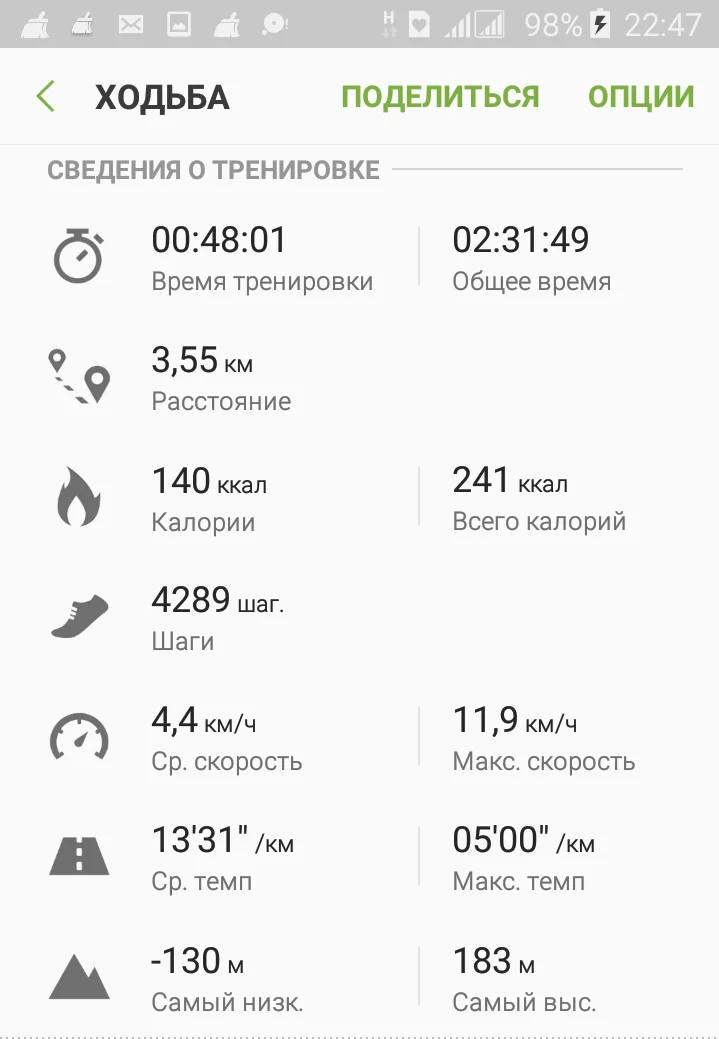The image size is (719, 1039).
Task: Go back from the ХОДЬБА workout screen
Action: tap(45, 97)
